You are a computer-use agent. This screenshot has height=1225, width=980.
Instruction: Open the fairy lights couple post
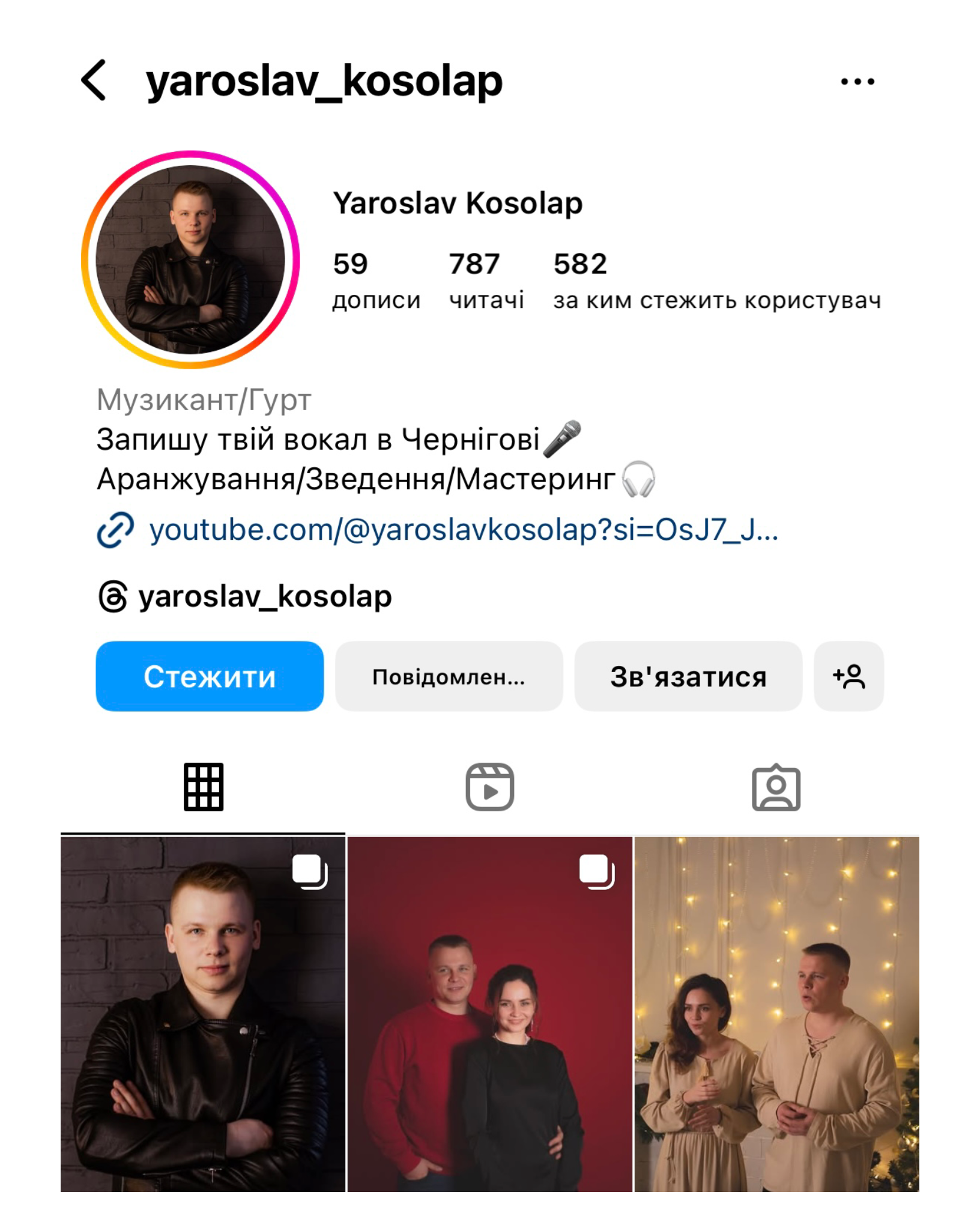[776, 1015]
